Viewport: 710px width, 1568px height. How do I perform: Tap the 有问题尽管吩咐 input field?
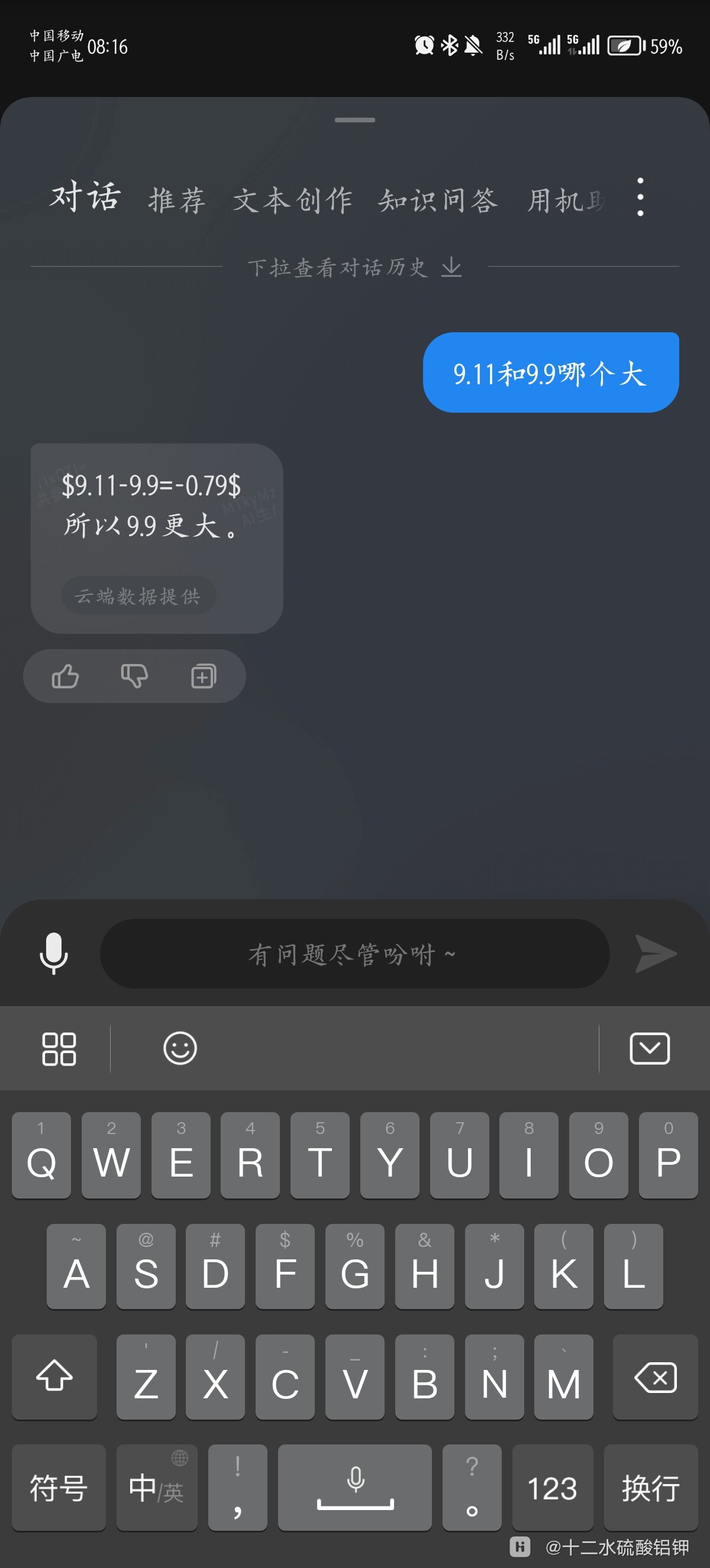click(x=355, y=954)
